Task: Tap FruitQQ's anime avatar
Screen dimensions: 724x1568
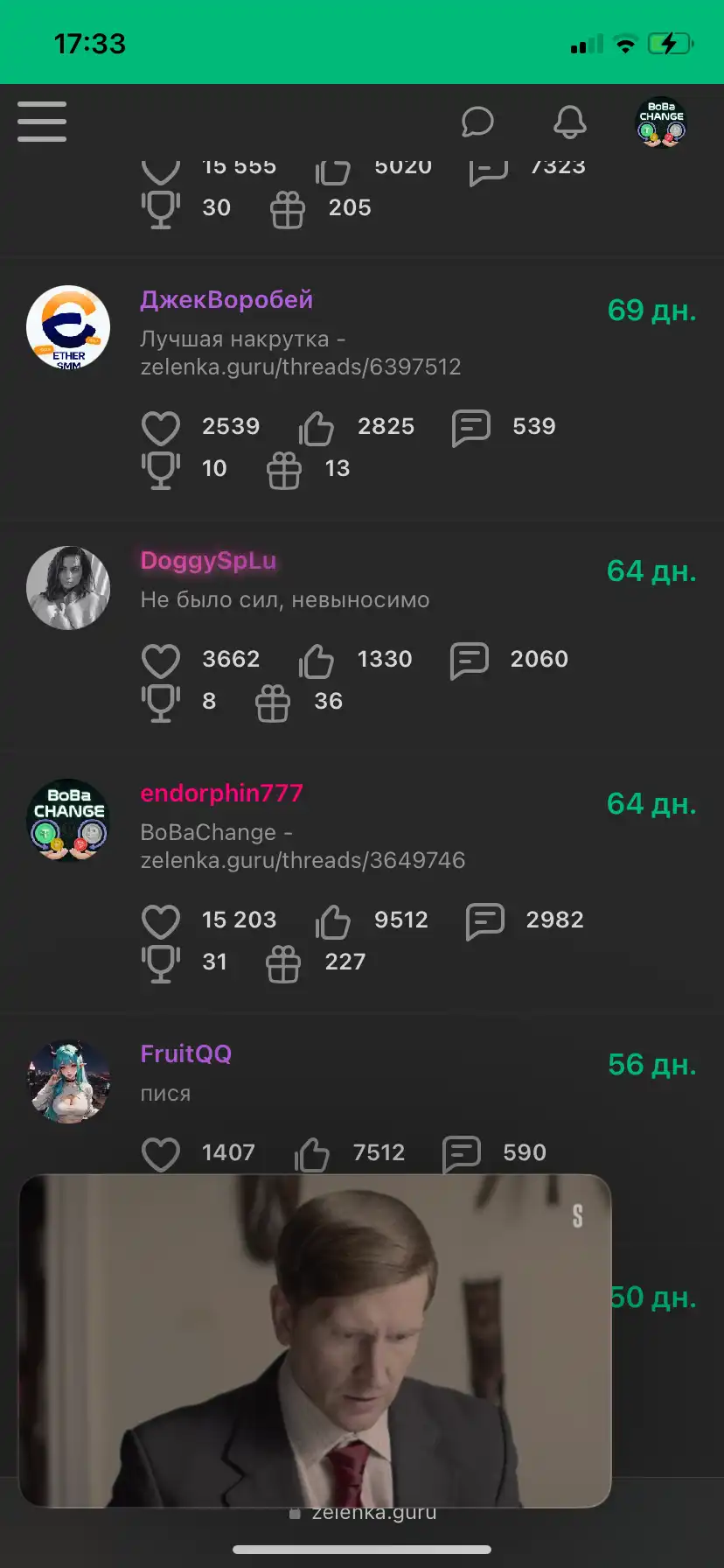Action: coord(68,1081)
